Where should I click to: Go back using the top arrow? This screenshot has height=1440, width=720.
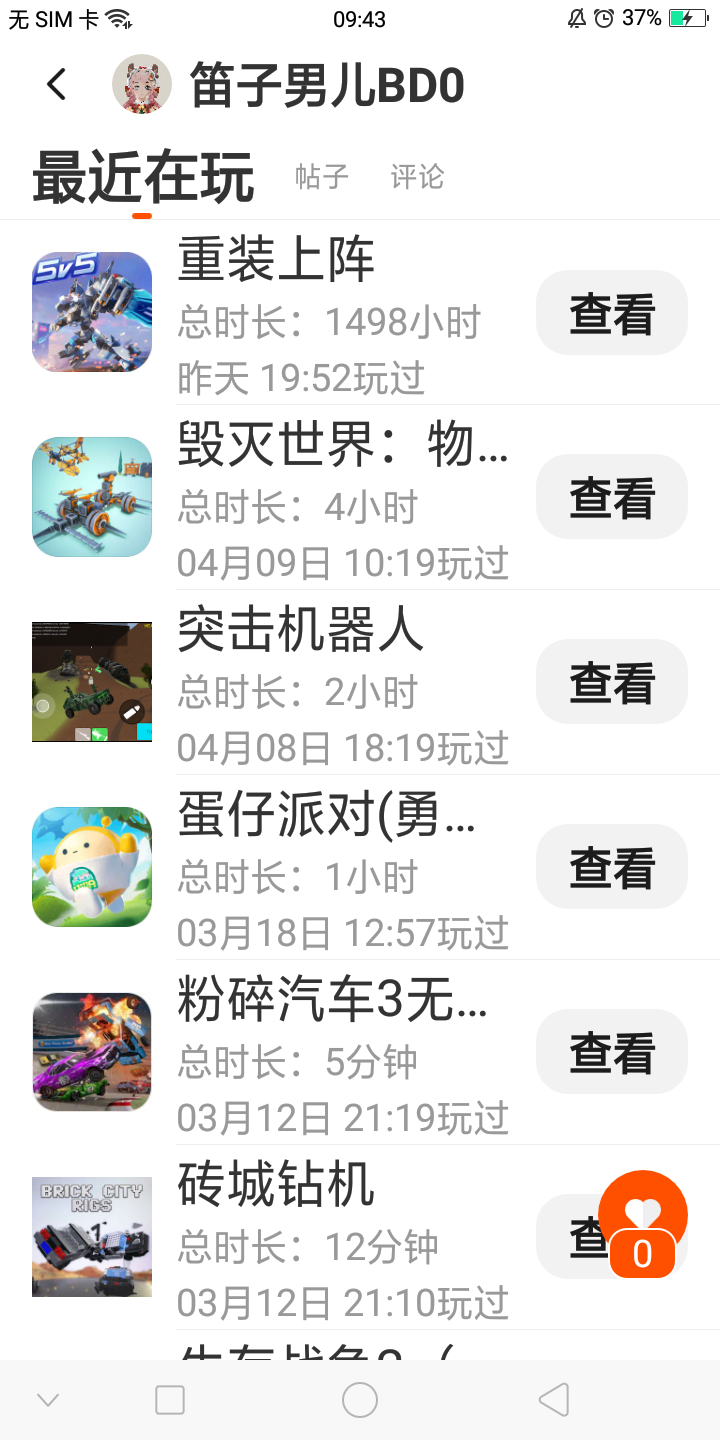(57, 85)
